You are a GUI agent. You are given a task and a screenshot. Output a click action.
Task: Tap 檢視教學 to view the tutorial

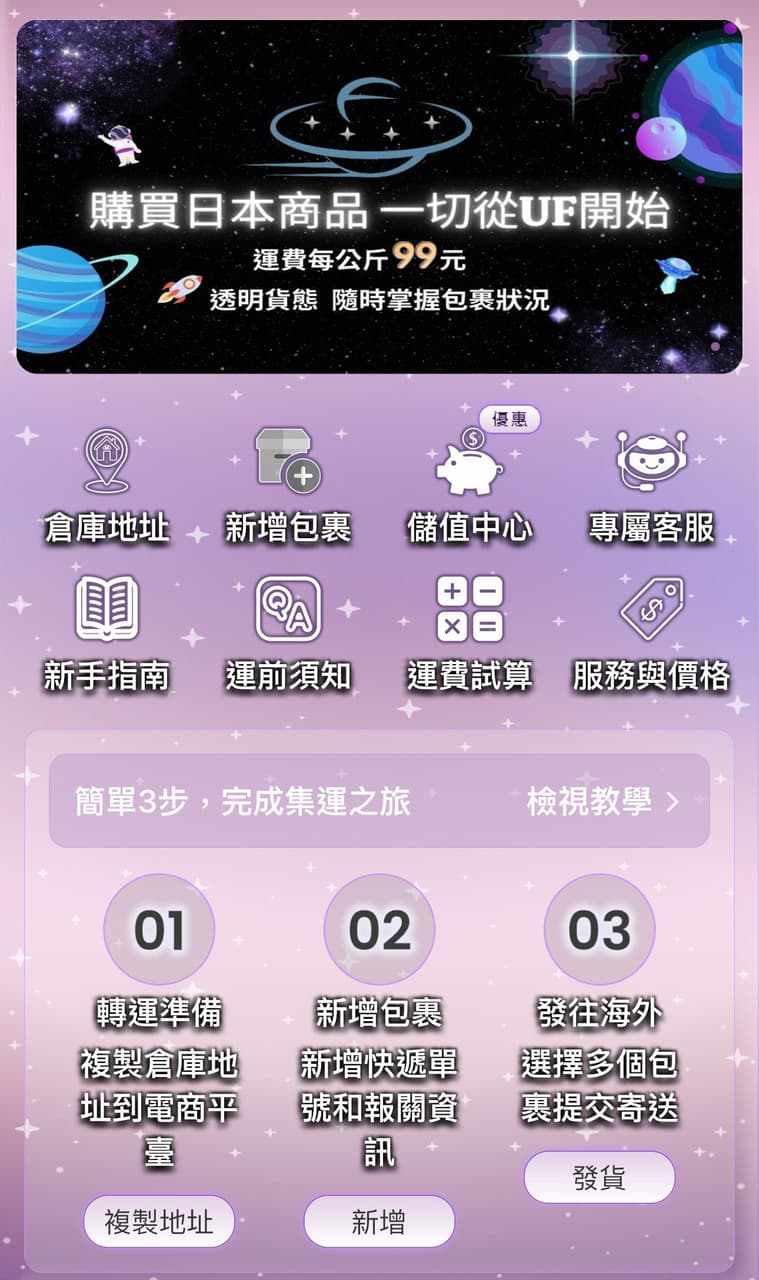[602, 801]
